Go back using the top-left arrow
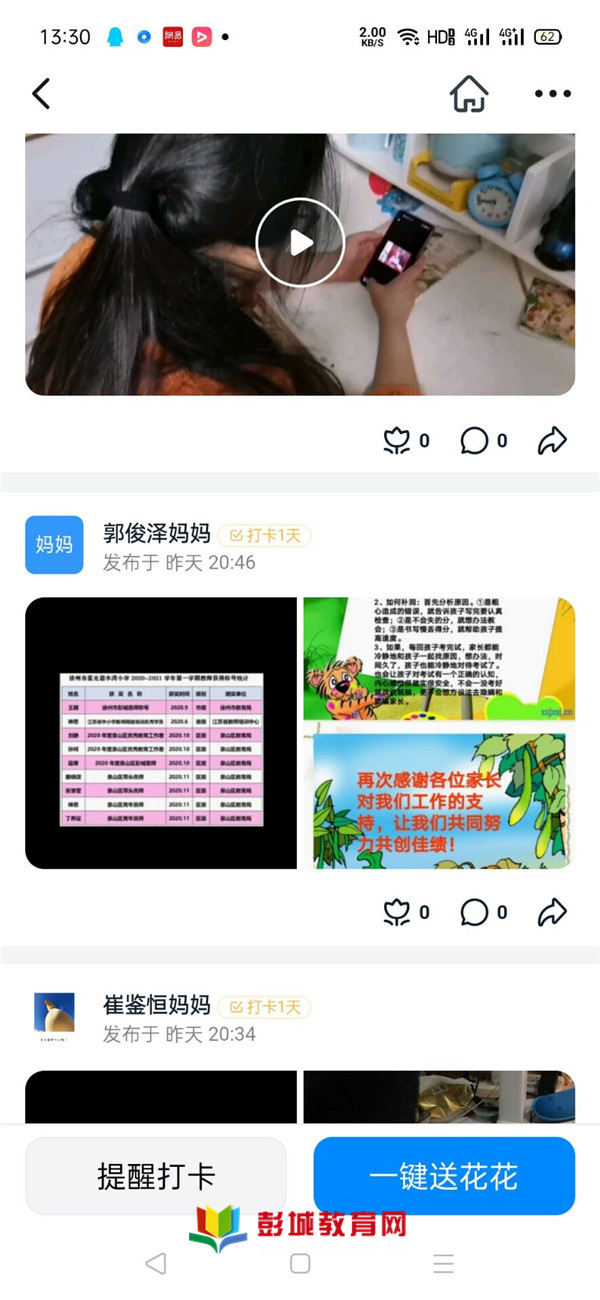600x1300 pixels. click(x=41, y=94)
